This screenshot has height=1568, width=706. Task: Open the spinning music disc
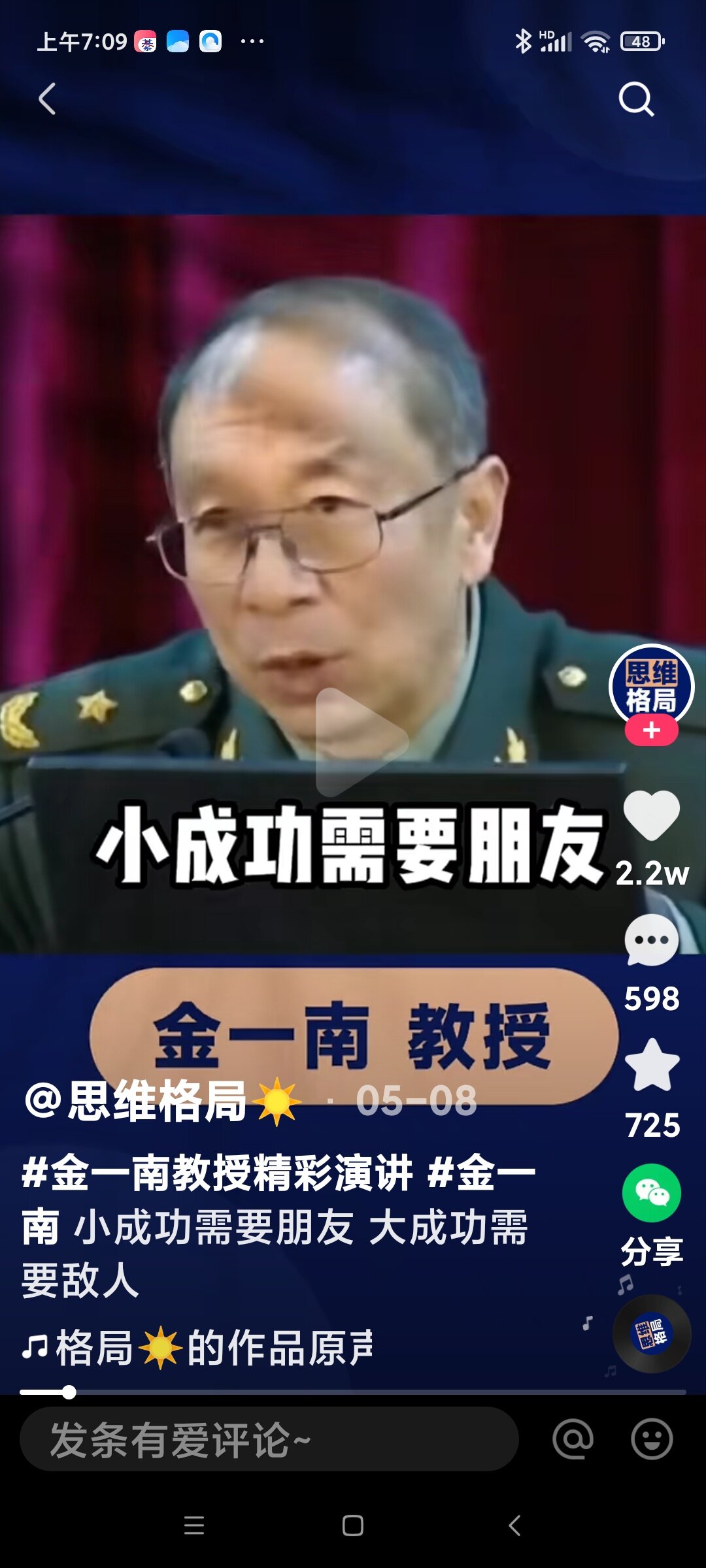(x=652, y=1333)
